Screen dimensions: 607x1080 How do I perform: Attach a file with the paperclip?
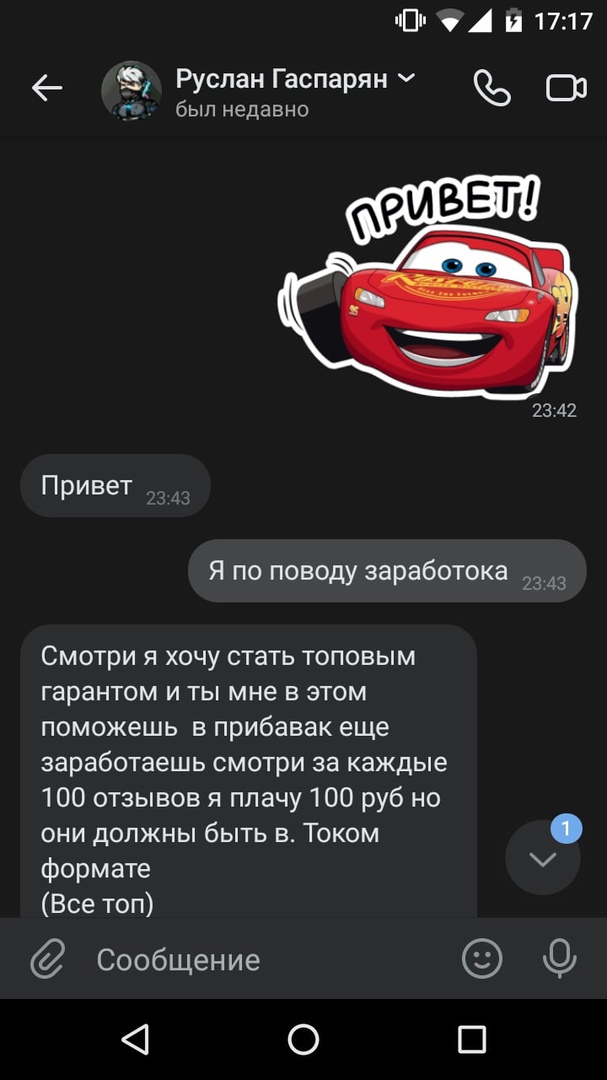coord(47,959)
